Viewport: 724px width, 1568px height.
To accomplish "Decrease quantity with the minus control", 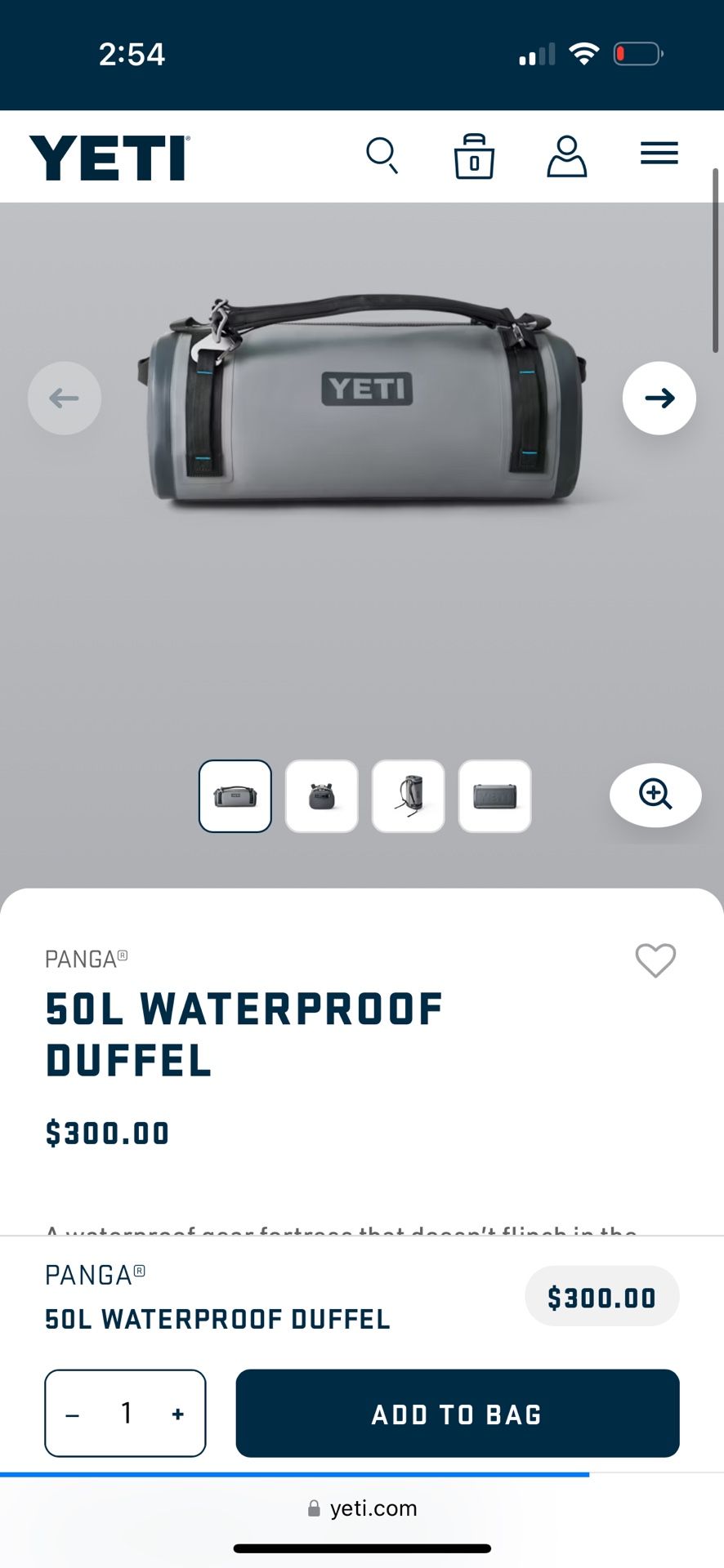I will tap(72, 1414).
